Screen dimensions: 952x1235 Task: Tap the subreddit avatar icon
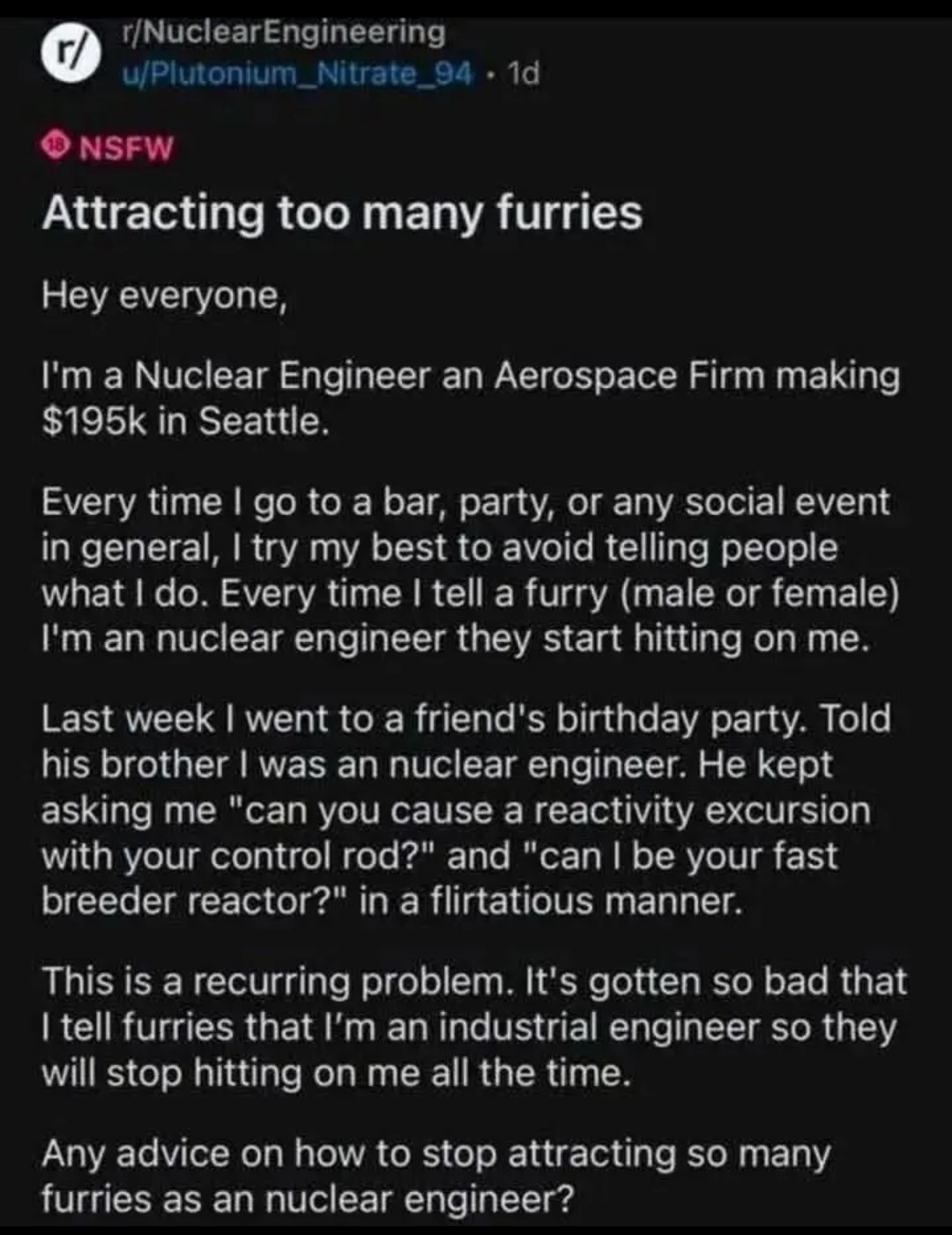pos(71,54)
